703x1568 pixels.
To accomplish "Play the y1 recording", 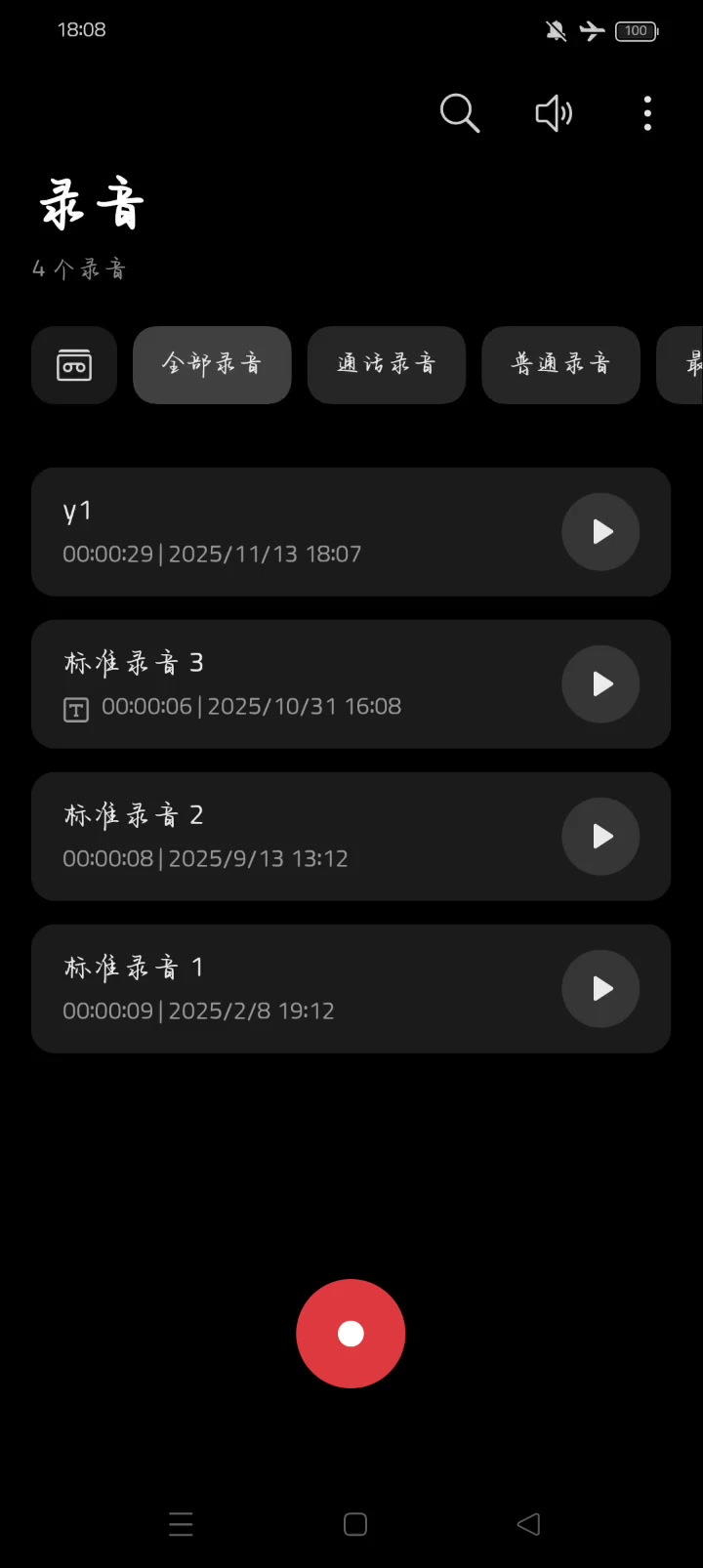I will [600, 532].
